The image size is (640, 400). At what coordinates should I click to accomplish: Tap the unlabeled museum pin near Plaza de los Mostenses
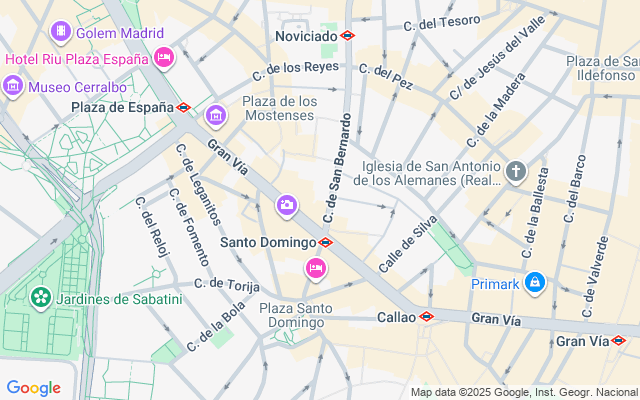pyautogui.click(x=216, y=117)
